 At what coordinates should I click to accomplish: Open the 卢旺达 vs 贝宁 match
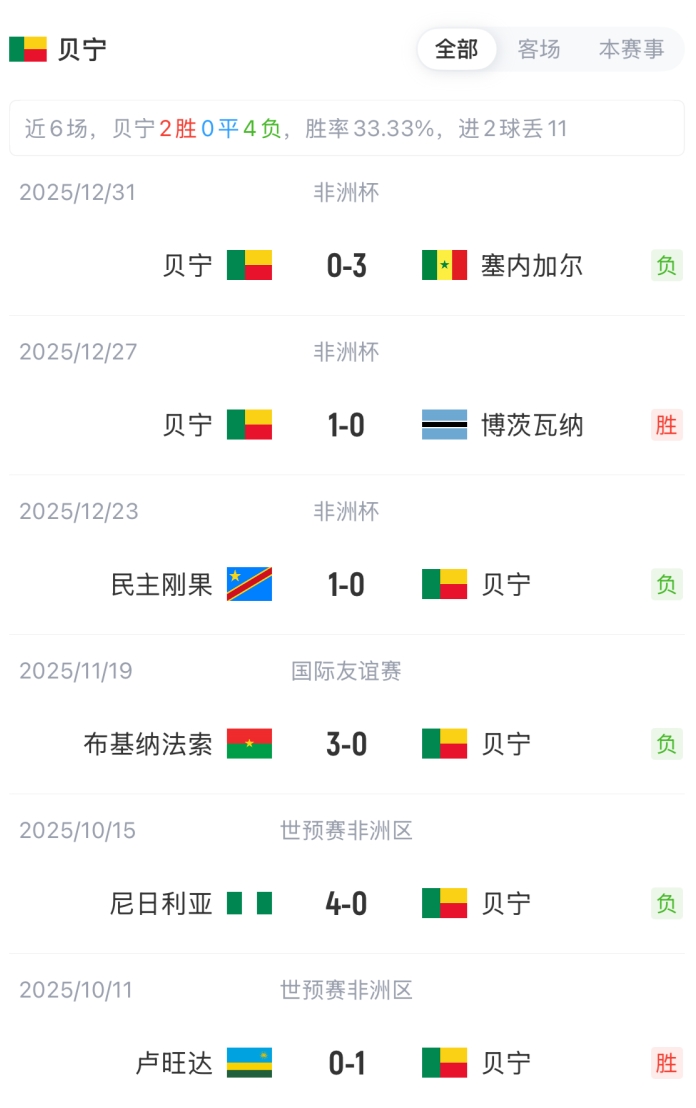pyautogui.click(x=346, y=1063)
